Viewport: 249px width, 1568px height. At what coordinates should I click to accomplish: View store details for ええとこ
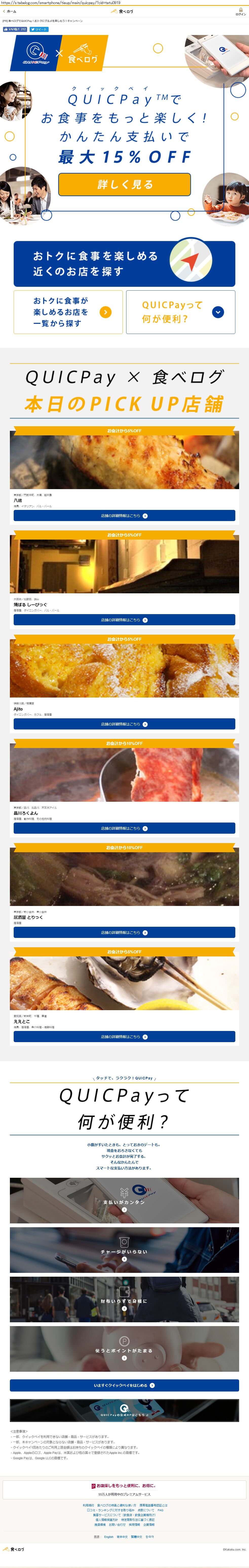[124, 1037]
